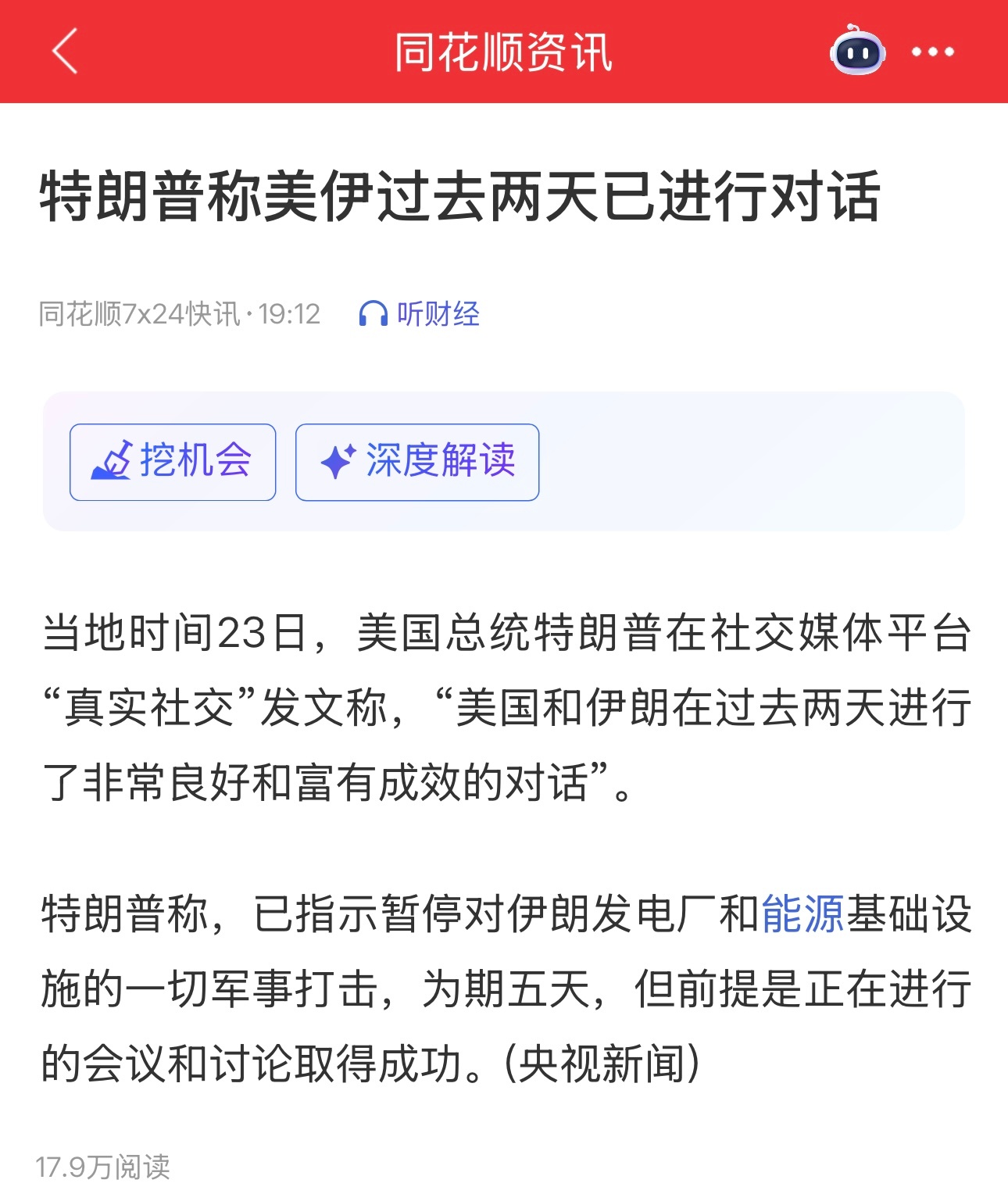Tap the back arrow to leave the article
The width and height of the screenshot is (1008, 1194).
tap(63, 52)
